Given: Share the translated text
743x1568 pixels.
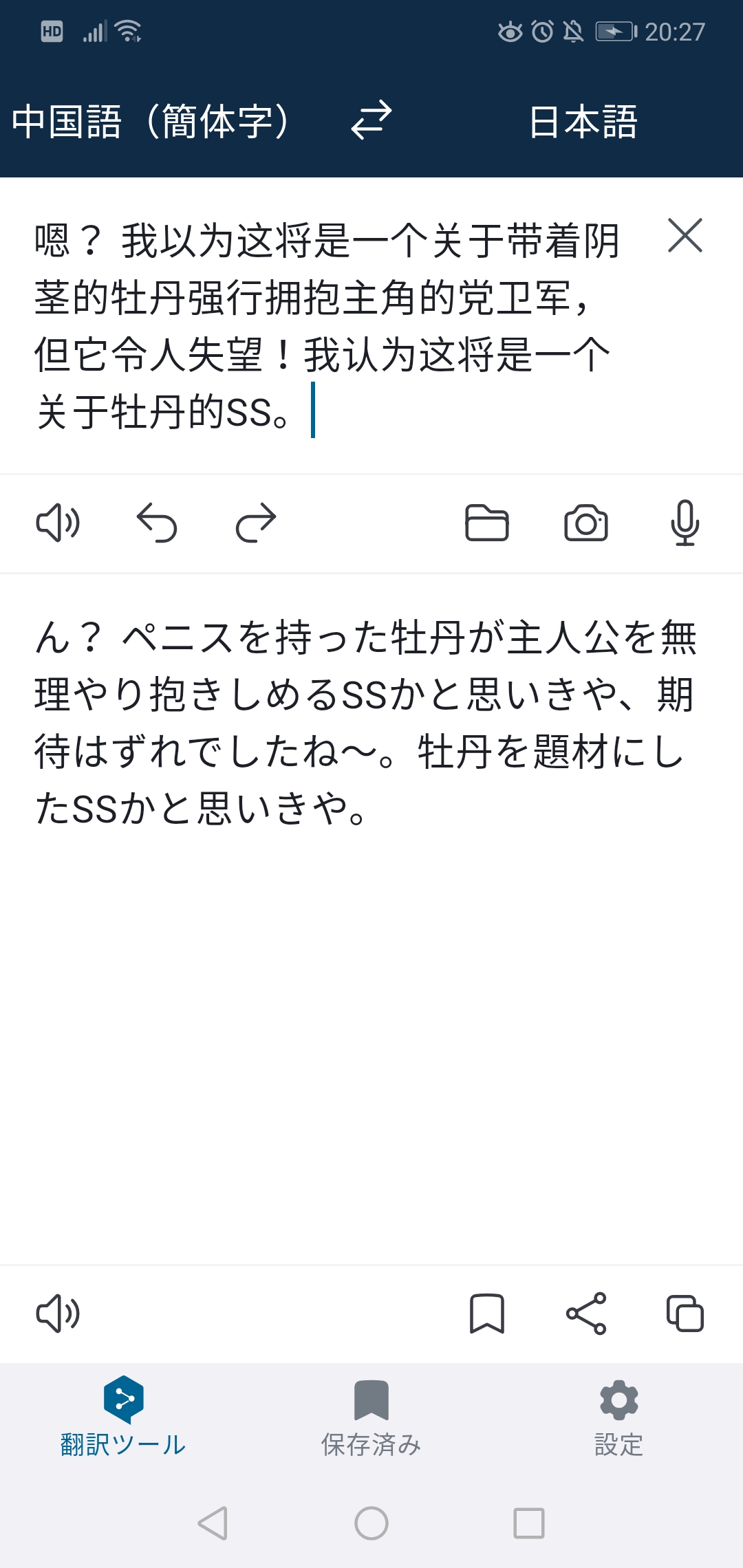Looking at the screenshot, I should [586, 1314].
